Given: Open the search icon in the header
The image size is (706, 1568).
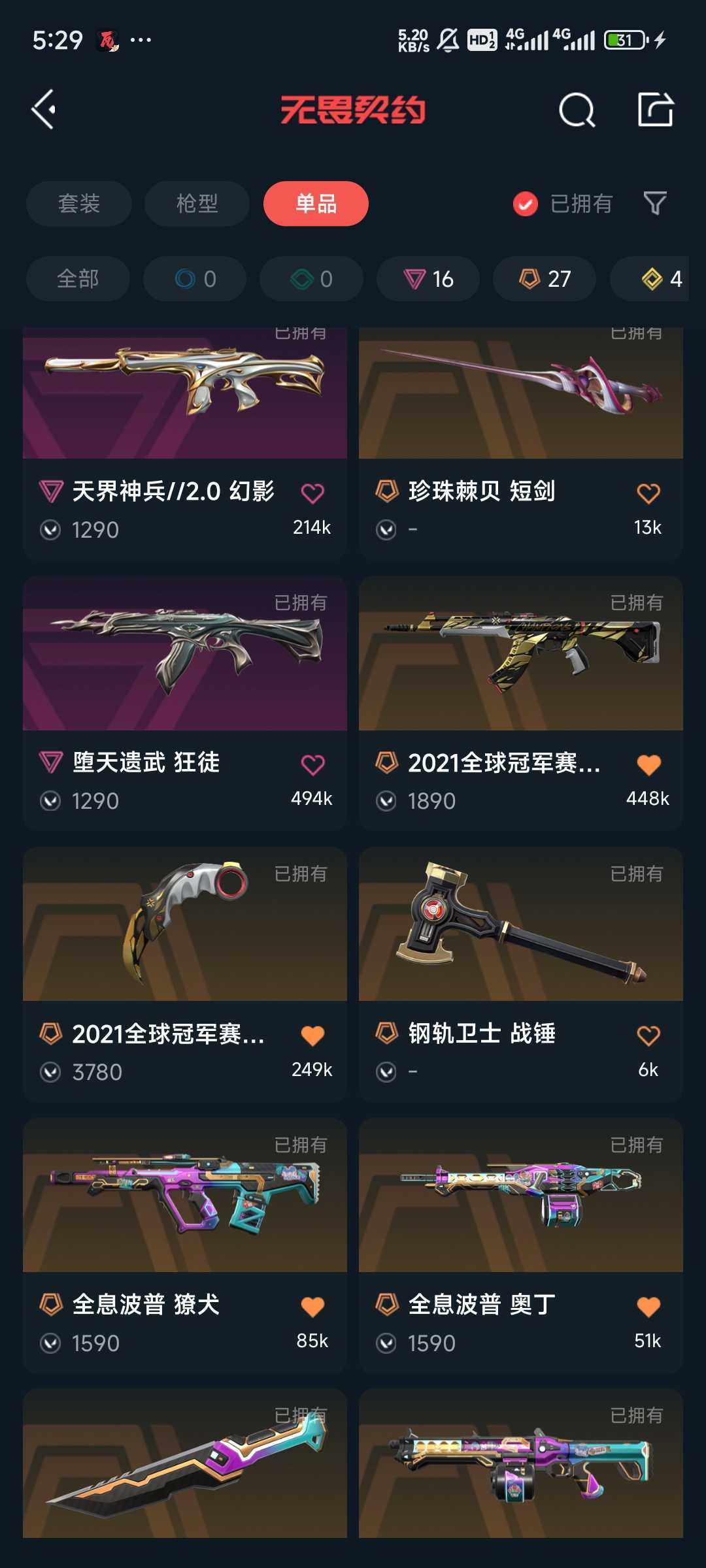Looking at the screenshot, I should tap(577, 109).
